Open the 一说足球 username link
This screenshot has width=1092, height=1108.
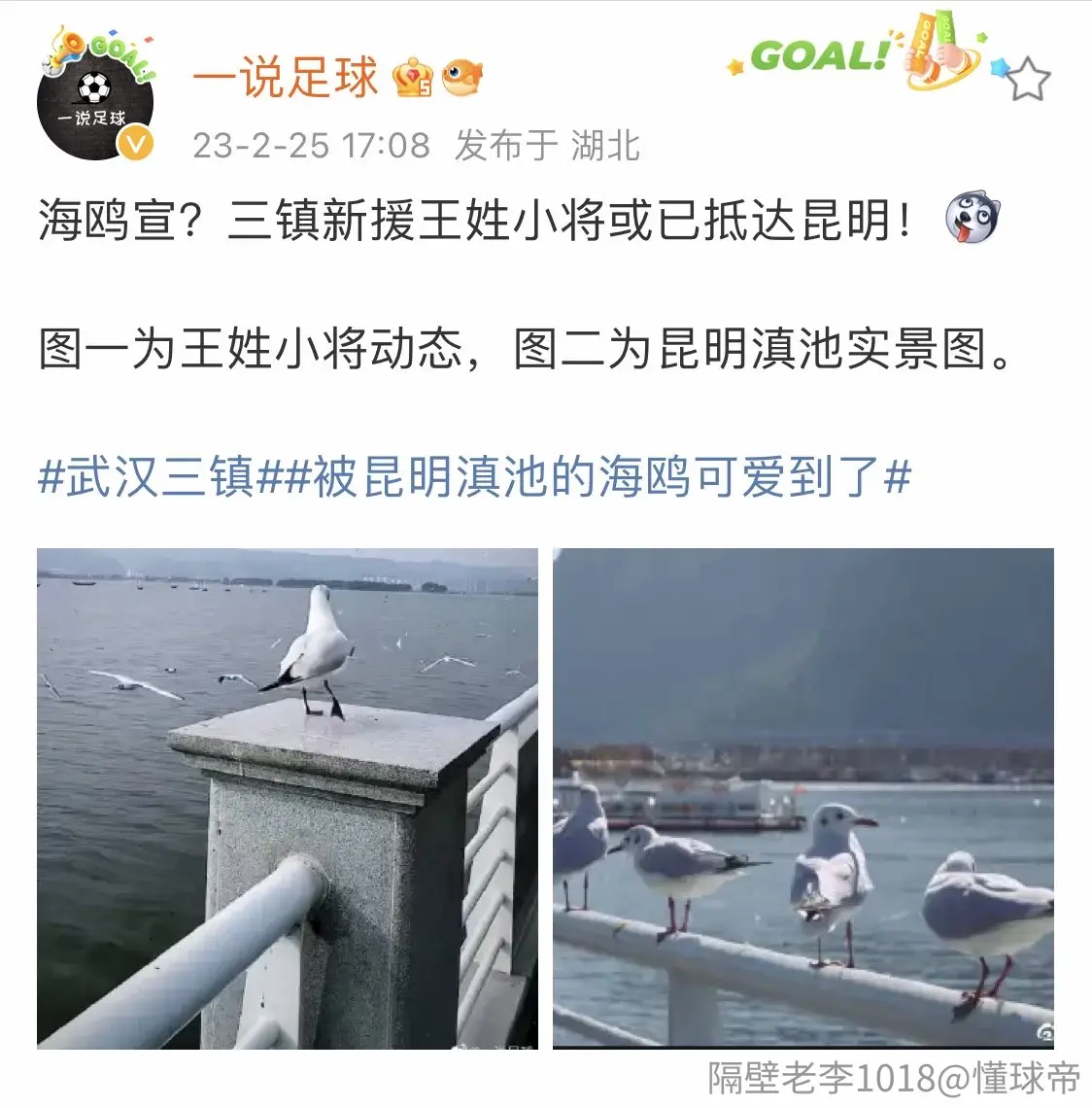click(286, 77)
